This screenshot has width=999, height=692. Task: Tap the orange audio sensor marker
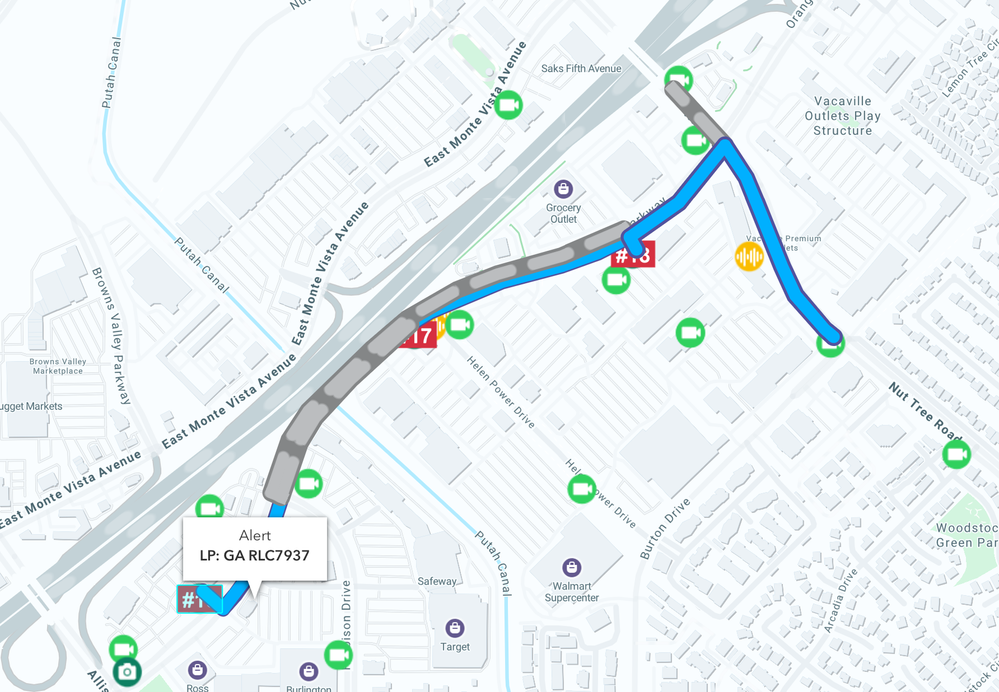(x=749, y=256)
